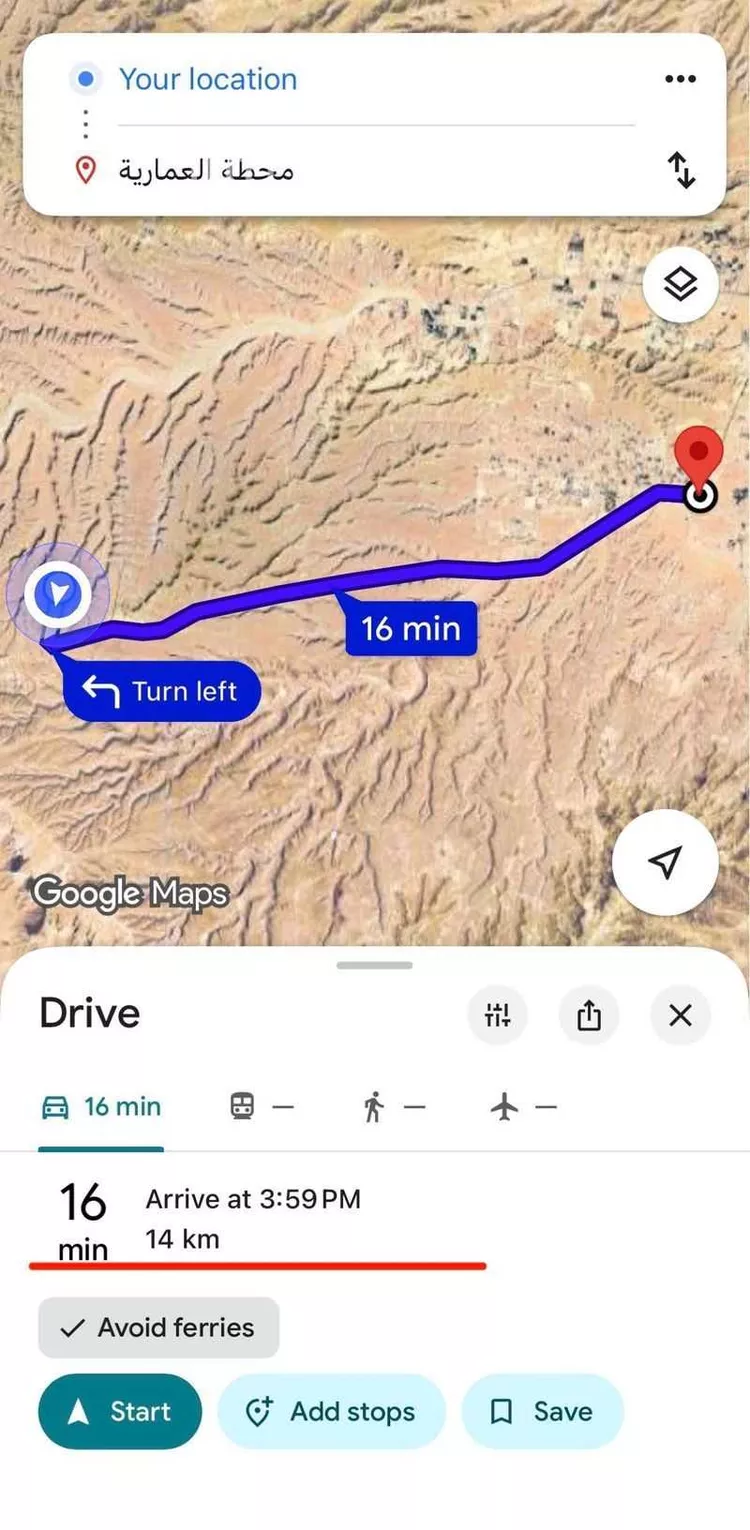Re-center map with the compass arrow button

coord(665,862)
